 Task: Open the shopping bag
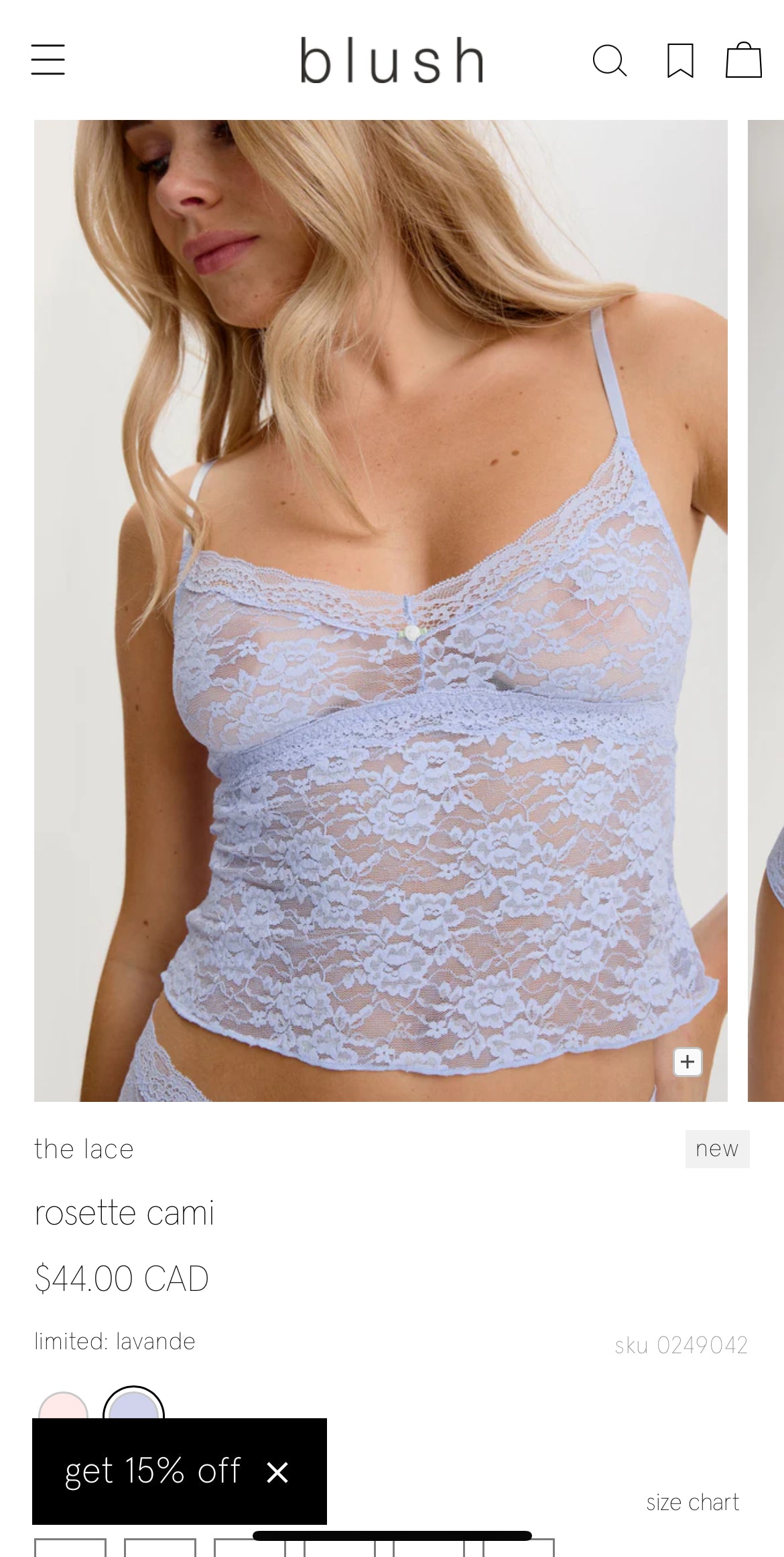pyautogui.click(x=744, y=60)
